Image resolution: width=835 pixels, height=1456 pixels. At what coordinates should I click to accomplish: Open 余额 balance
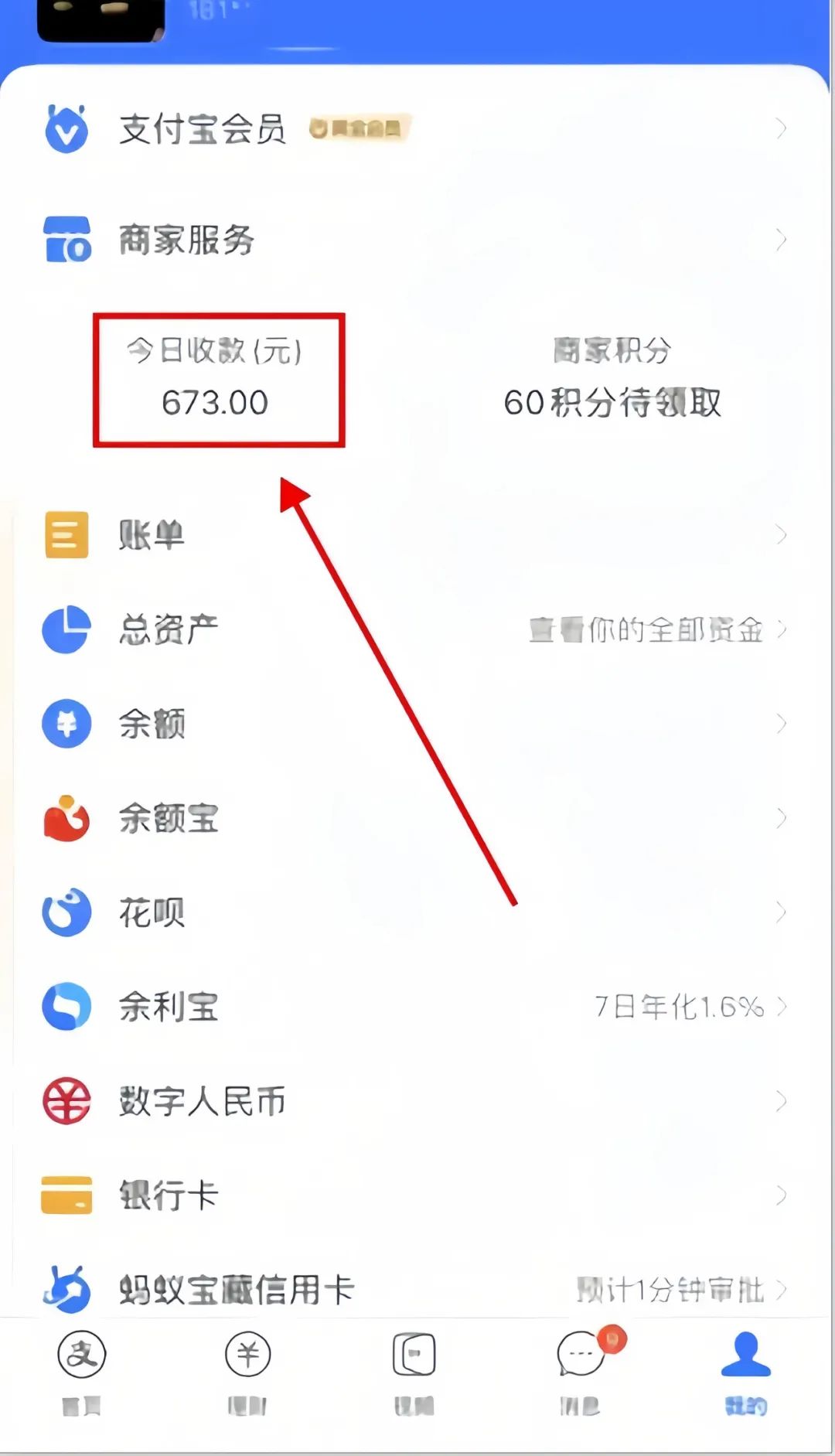pyautogui.click(x=152, y=724)
